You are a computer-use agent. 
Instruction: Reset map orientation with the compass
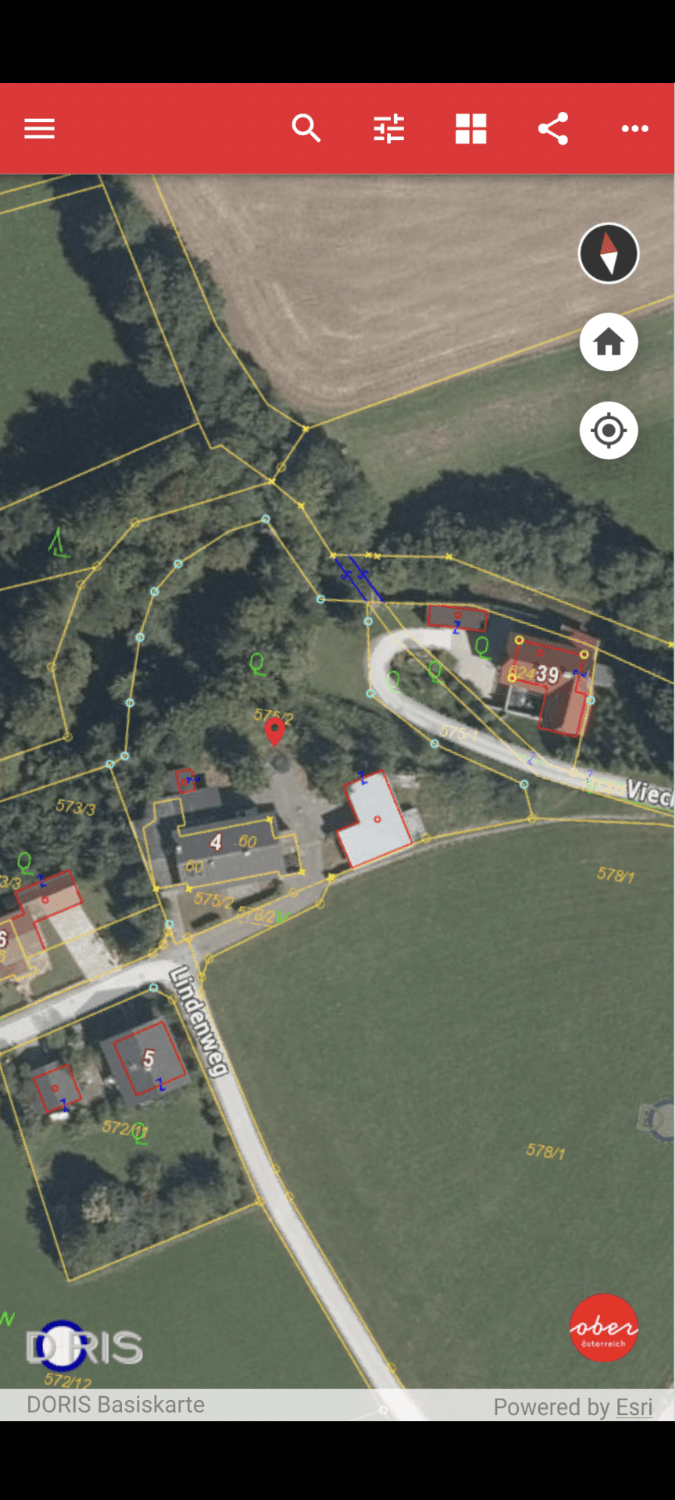point(608,253)
